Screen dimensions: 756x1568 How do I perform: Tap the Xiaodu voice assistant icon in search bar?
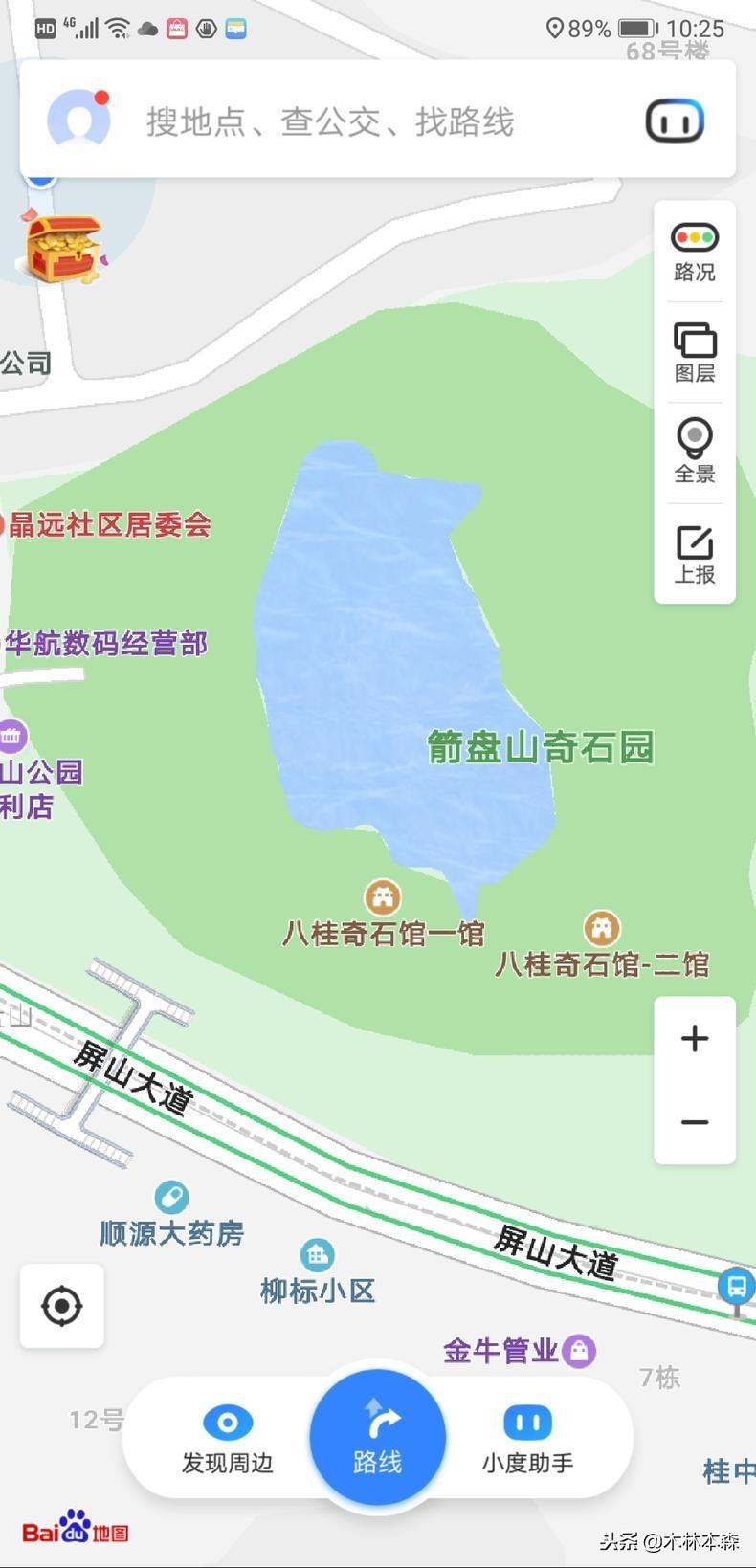tap(675, 121)
